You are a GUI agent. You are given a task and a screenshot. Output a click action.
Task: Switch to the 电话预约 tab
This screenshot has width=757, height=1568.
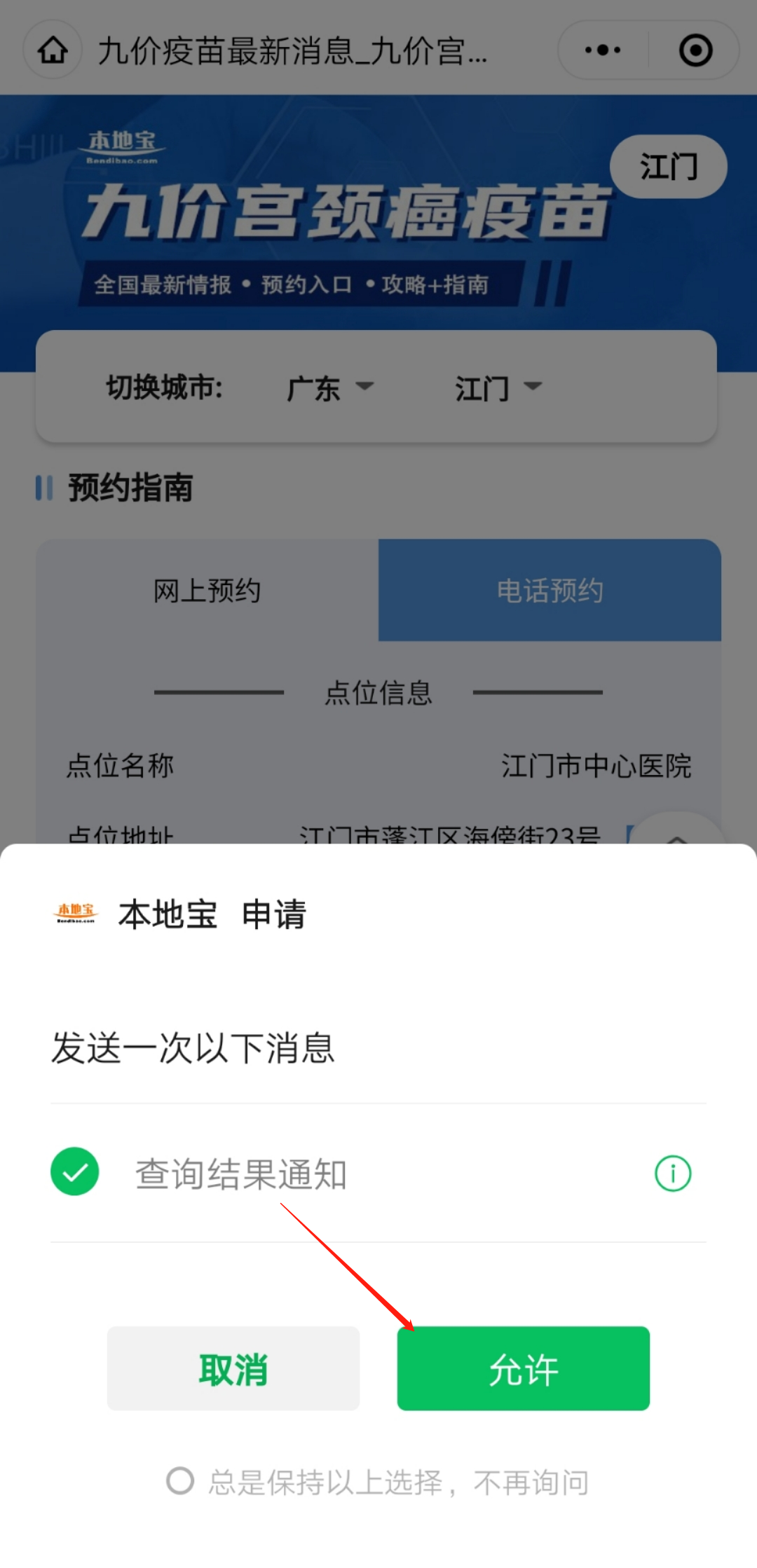click(550, 590)
